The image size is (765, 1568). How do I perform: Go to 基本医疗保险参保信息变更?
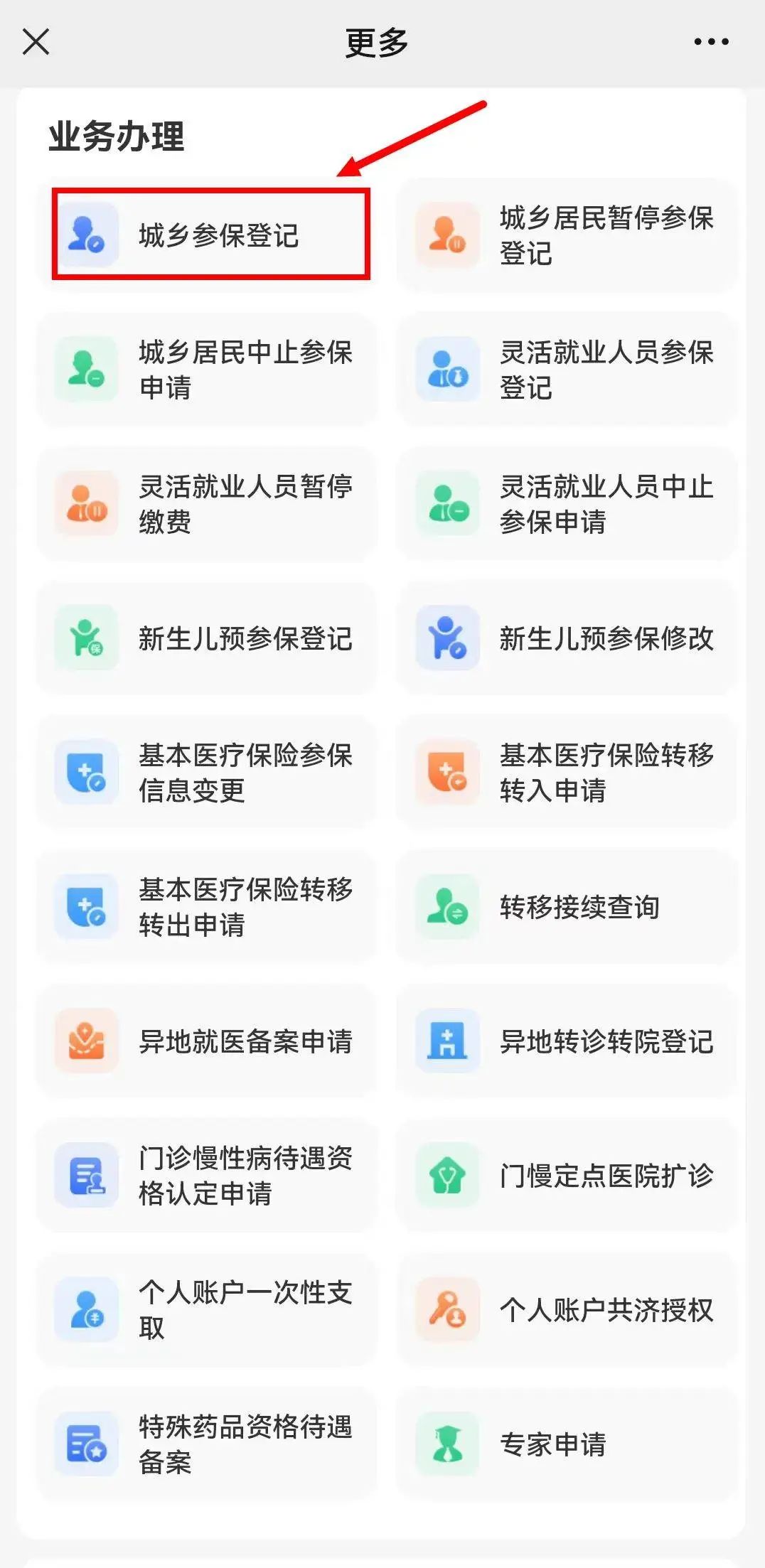[206, 773]
